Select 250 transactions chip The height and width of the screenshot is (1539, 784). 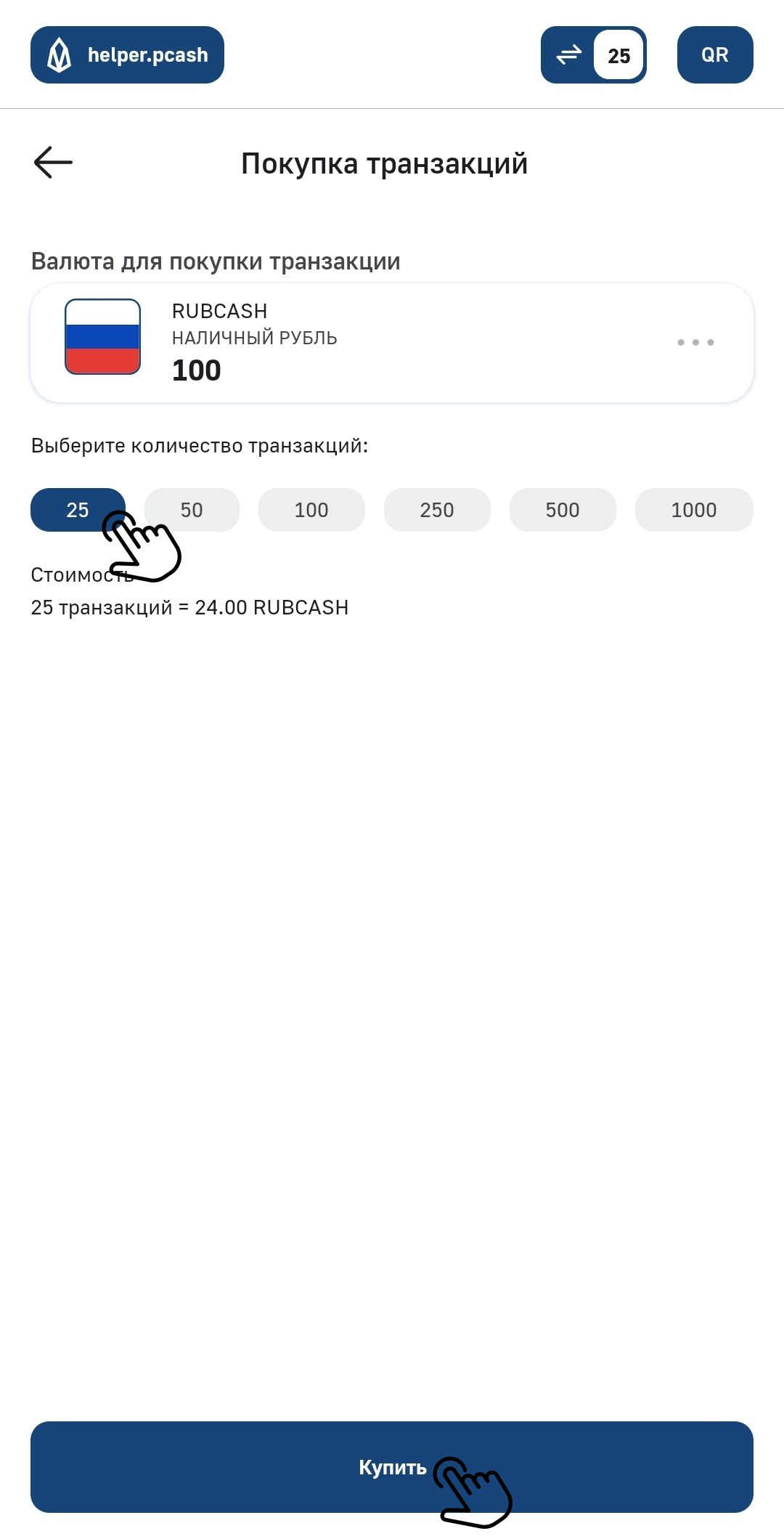click(x=437, y=510)
